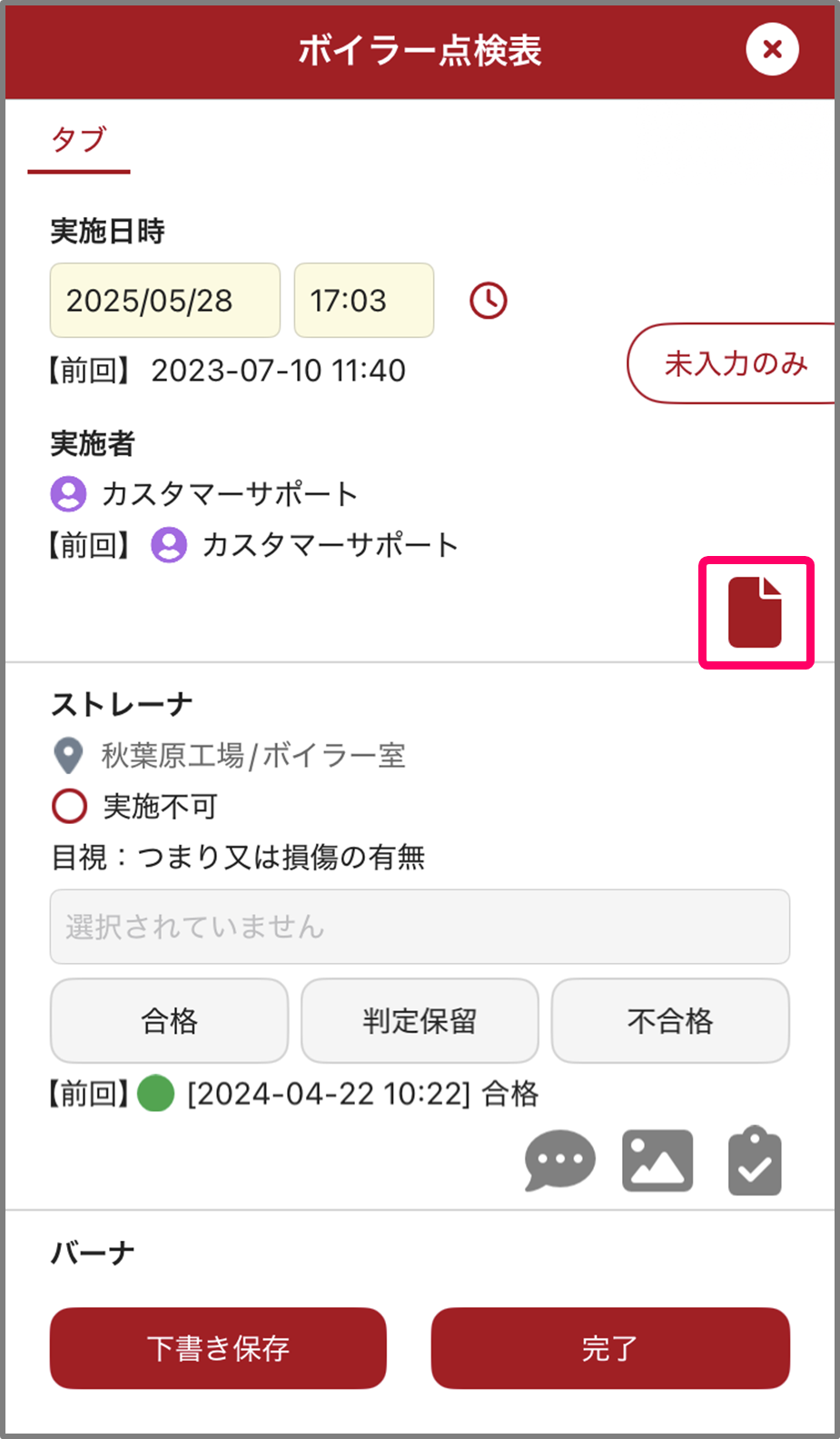This screenshot has height=1439, width=840.
Task: Add a comment to ストレーナ
Action: (559, 1161)
